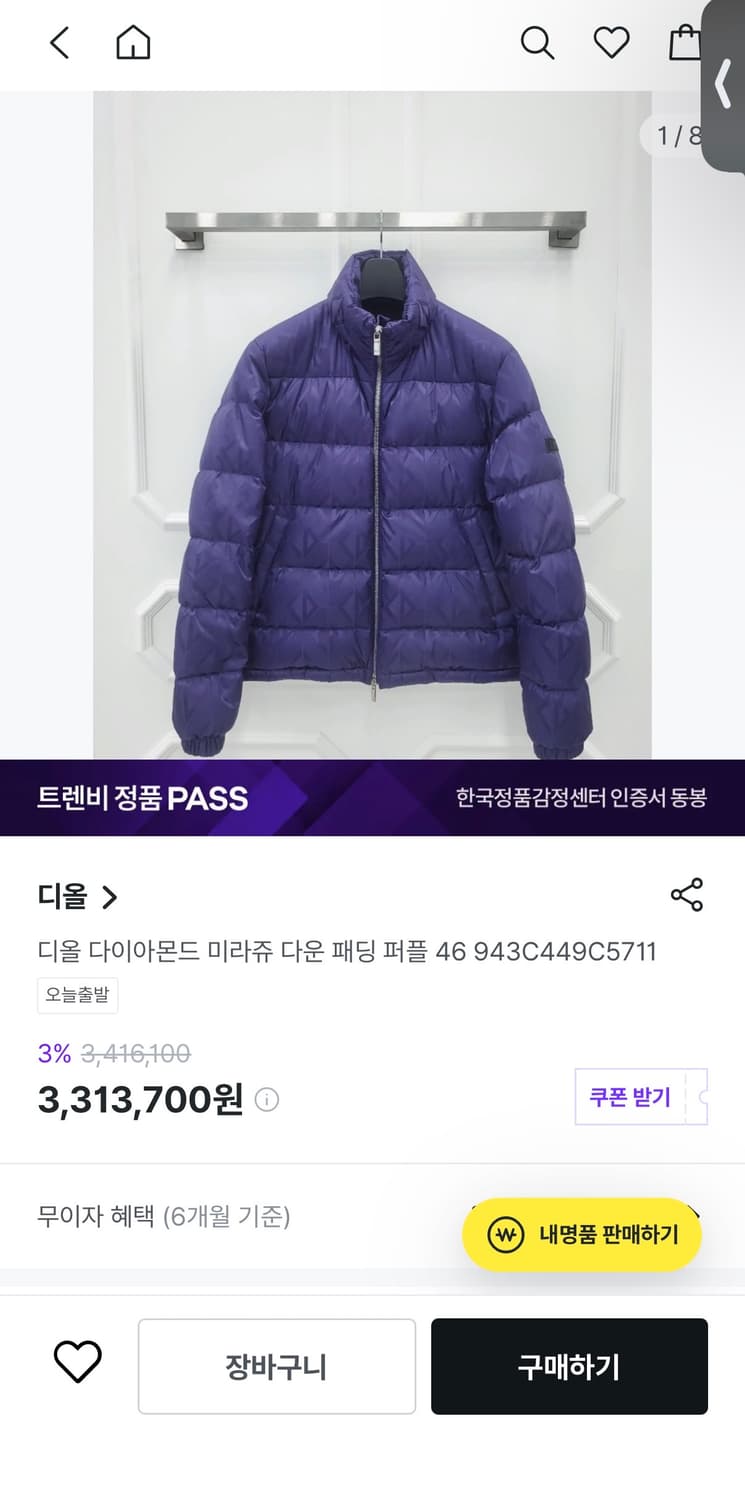Open the wishlist heart icon in top bar
Screen dimensions: 745x1500
tap(611, 43)
